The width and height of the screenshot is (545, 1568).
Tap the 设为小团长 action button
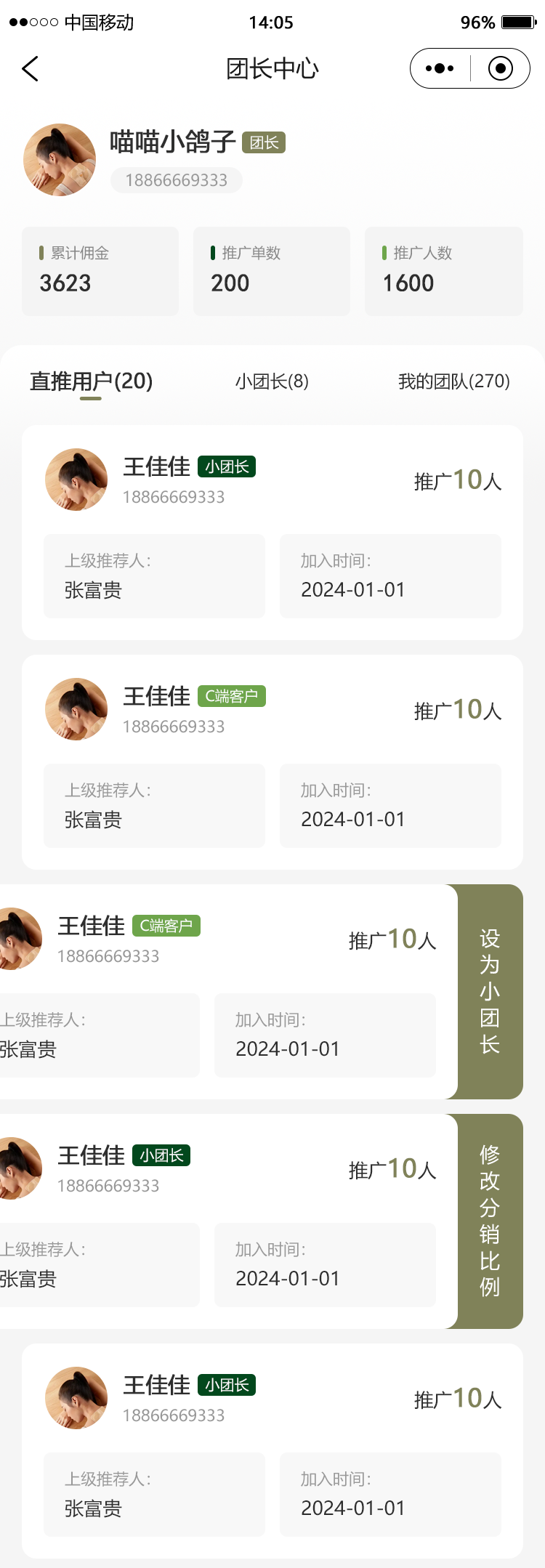pos(490,991)
